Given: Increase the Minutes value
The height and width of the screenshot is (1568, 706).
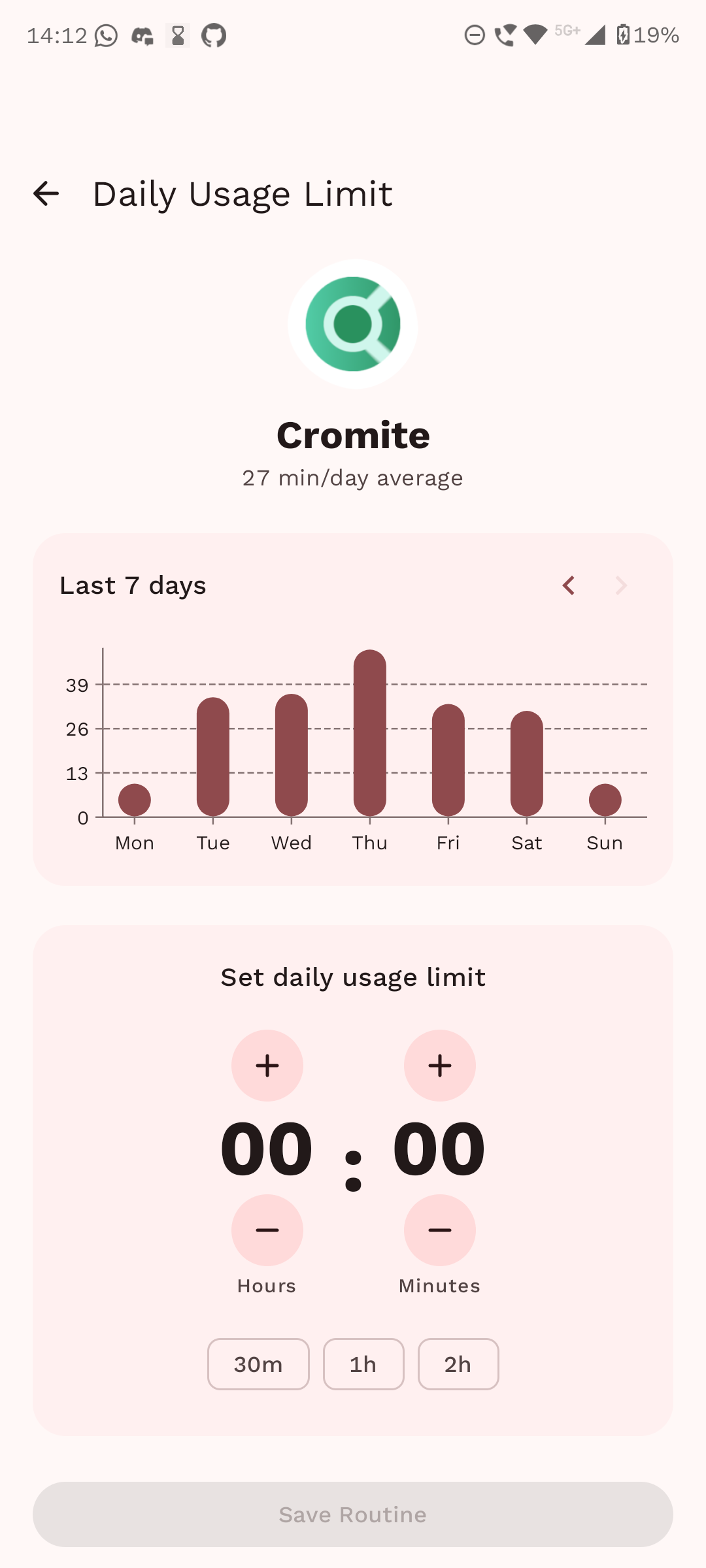Looking at the screenshot, I should click(x=440, y=1066).
